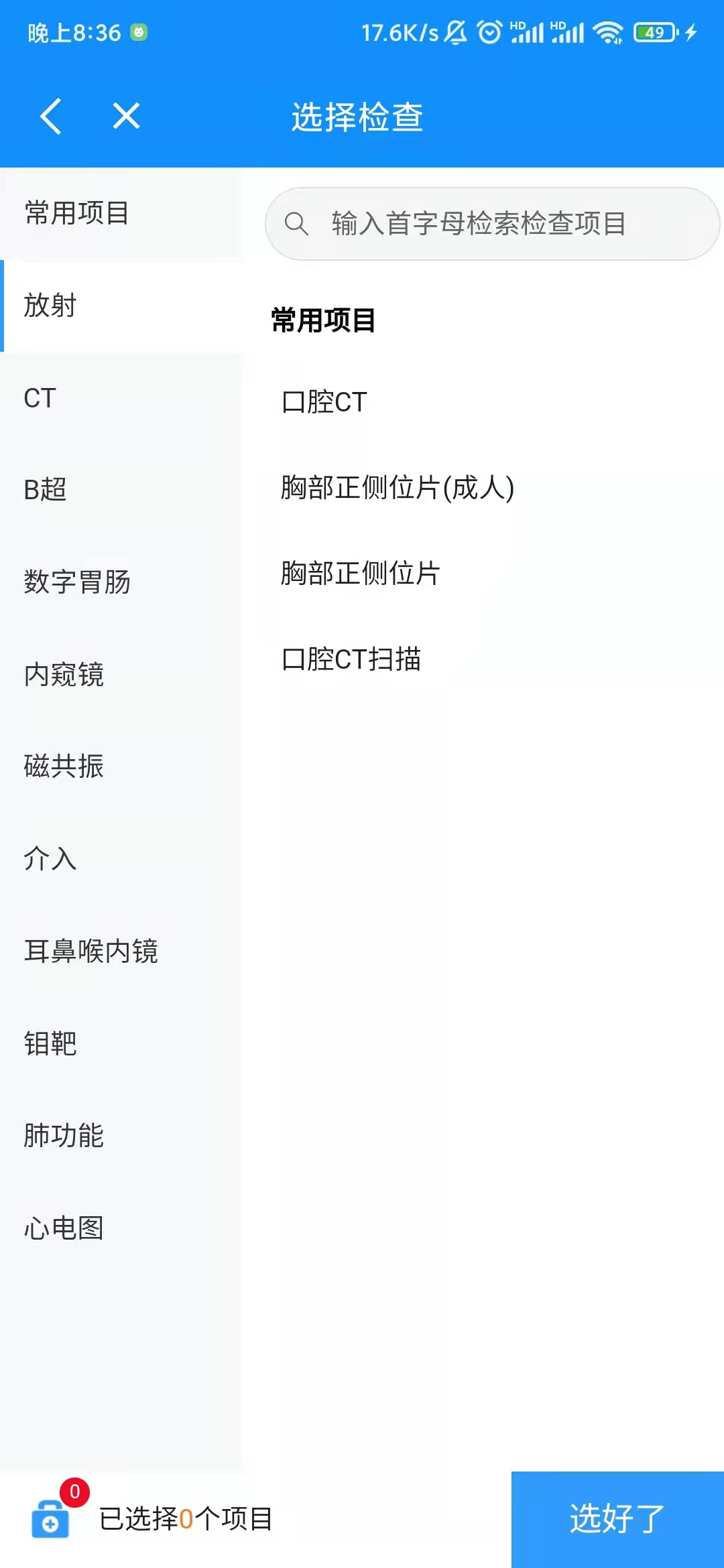Select the CT category

pos(121,398)
